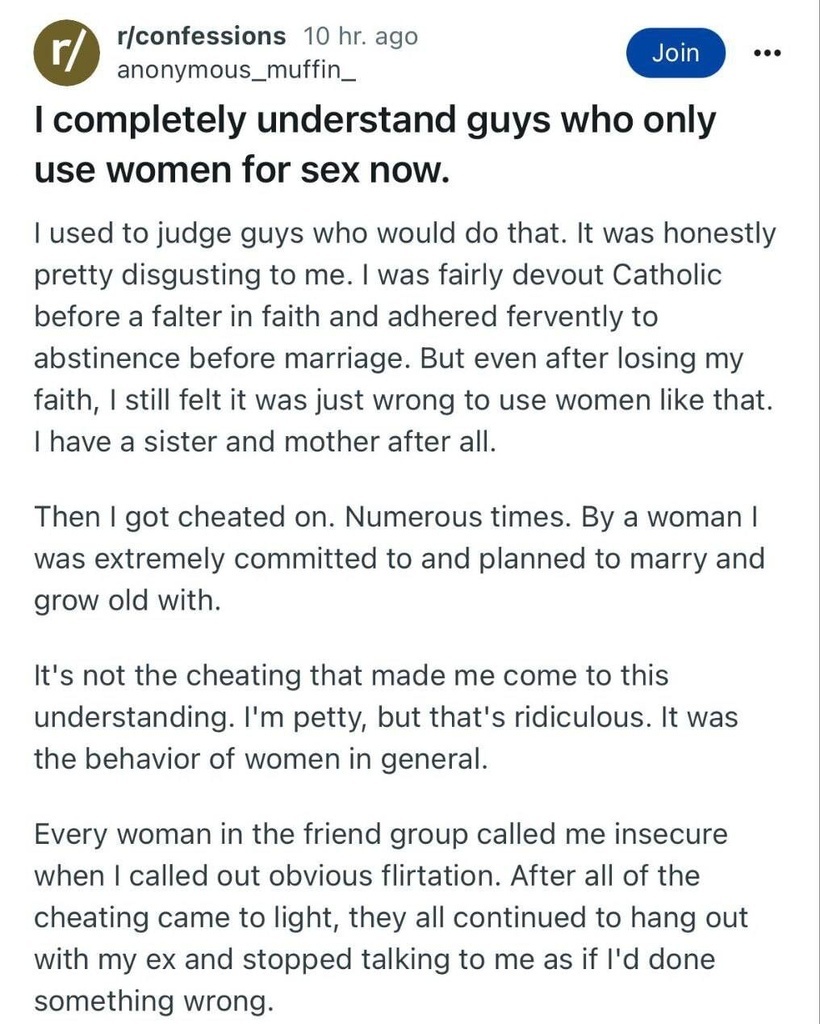Open the post overflow menu

tap(766, 53)
